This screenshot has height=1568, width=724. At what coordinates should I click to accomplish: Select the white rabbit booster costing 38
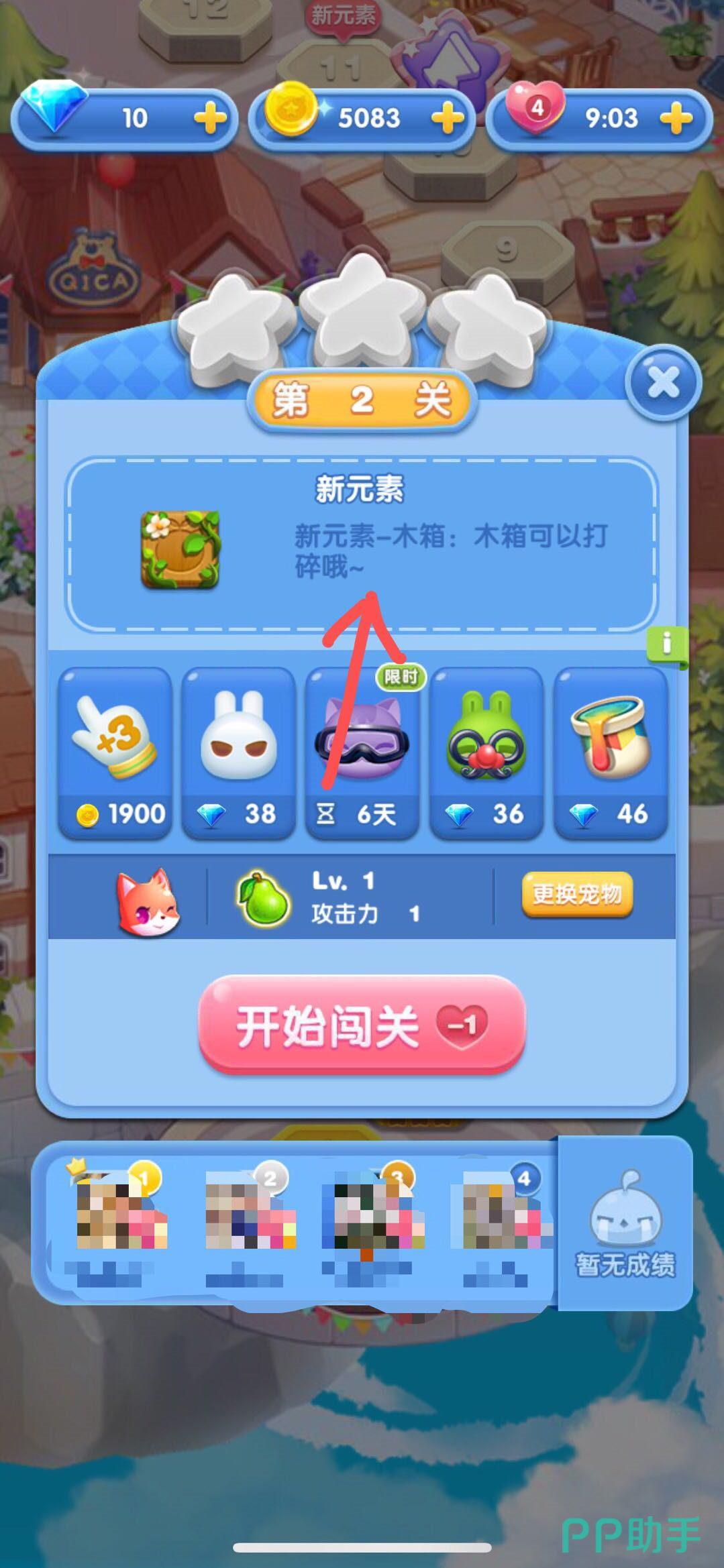click(x=239, y=752)
